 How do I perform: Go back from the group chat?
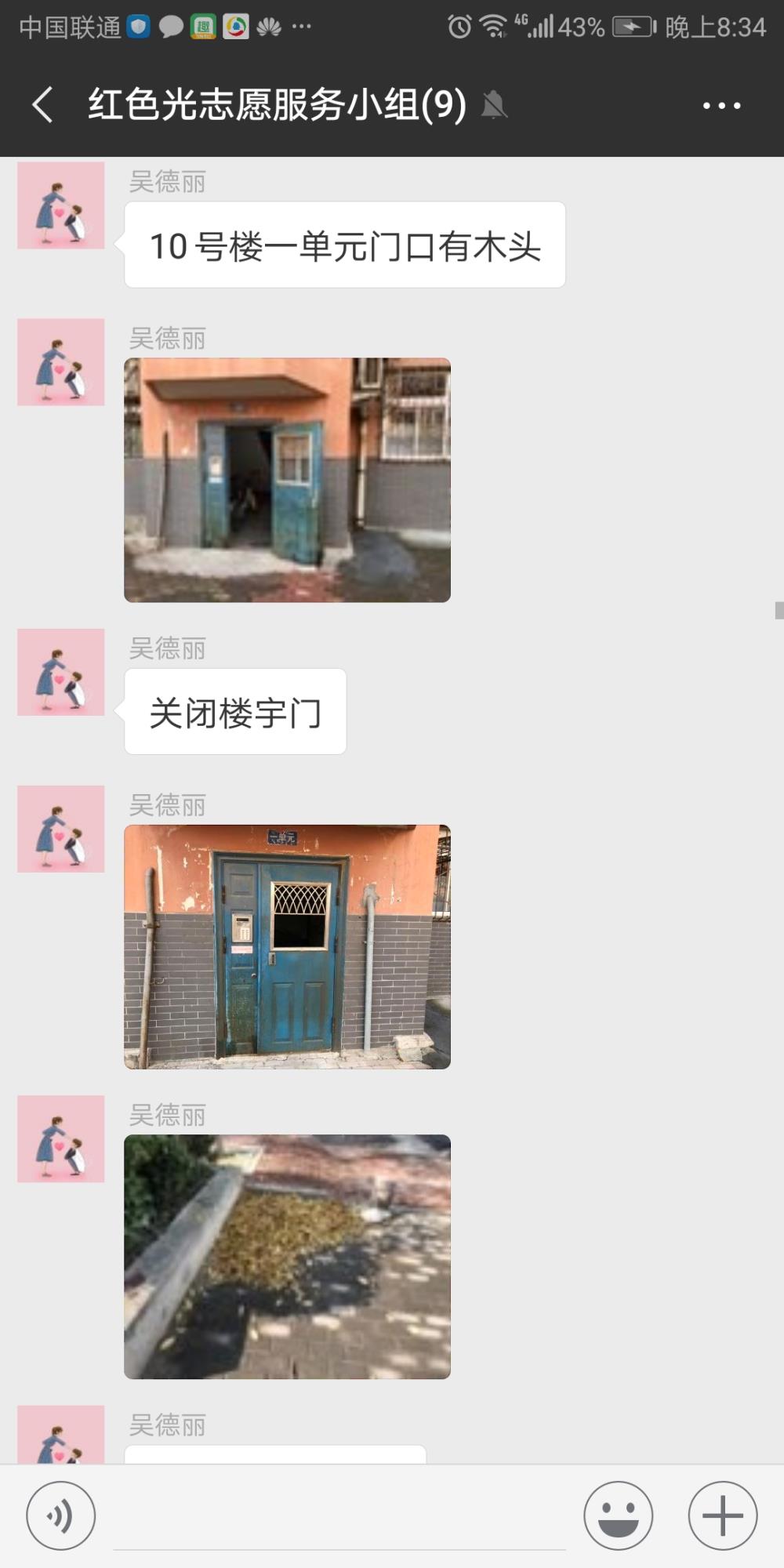[43, 105]
